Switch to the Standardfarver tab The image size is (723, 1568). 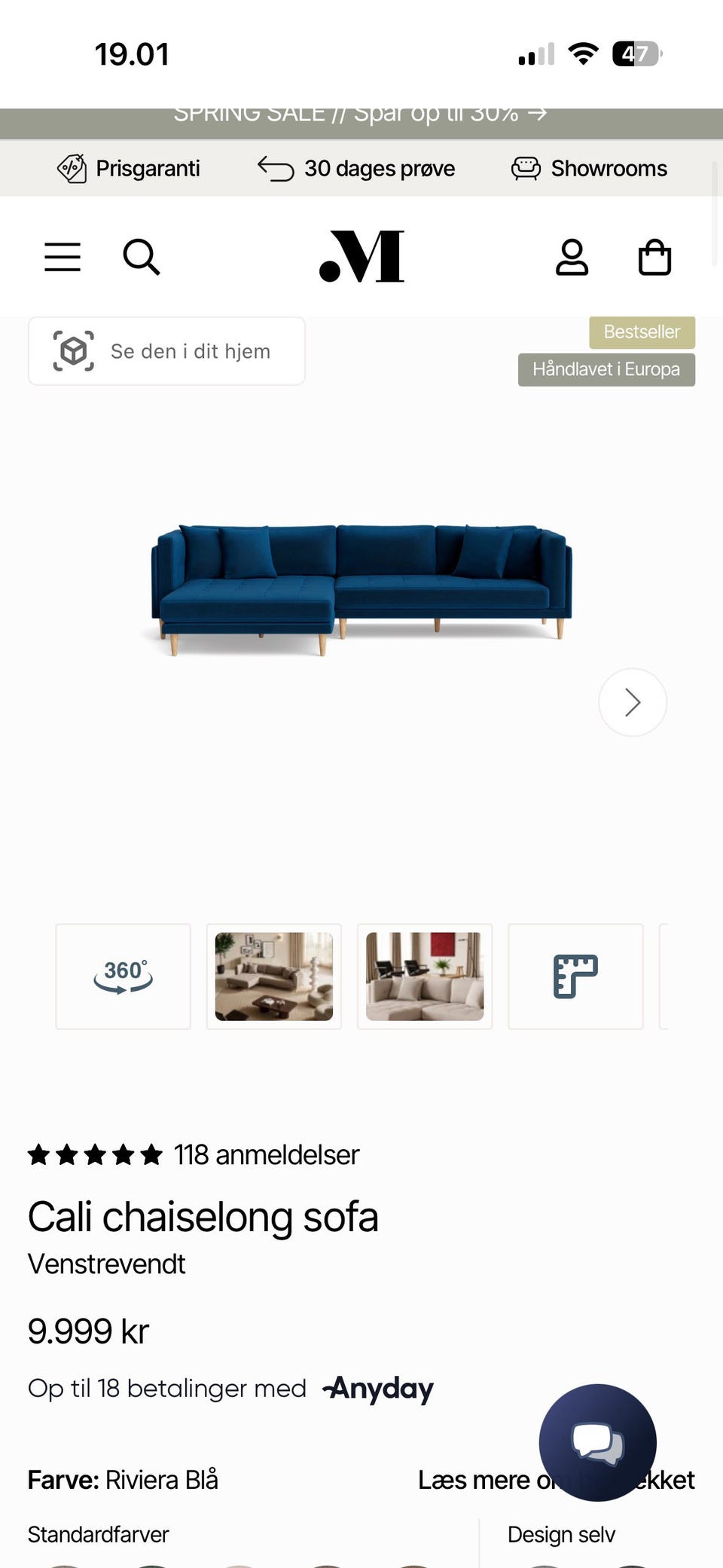(97, 1534)
